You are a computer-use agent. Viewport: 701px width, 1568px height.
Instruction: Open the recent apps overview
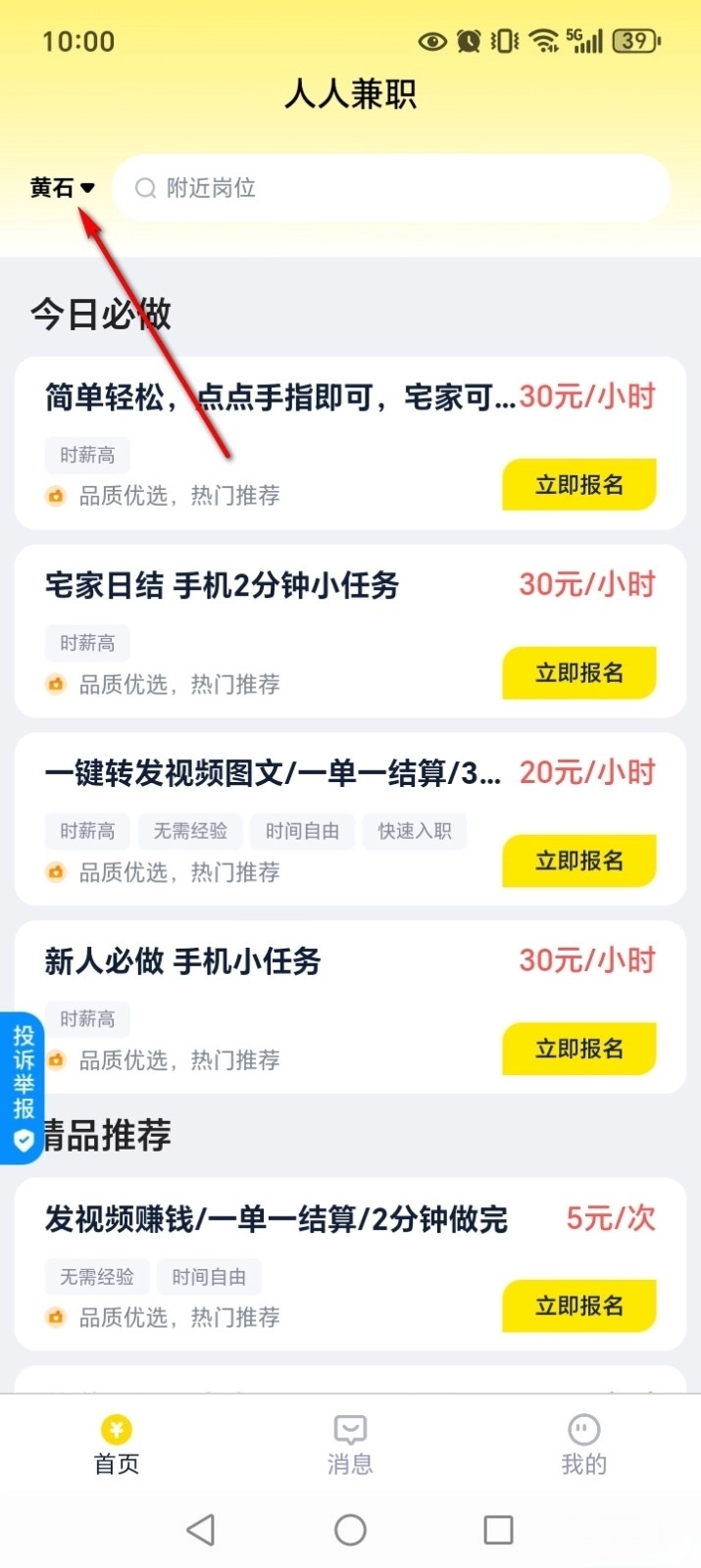coord(498,1530)
